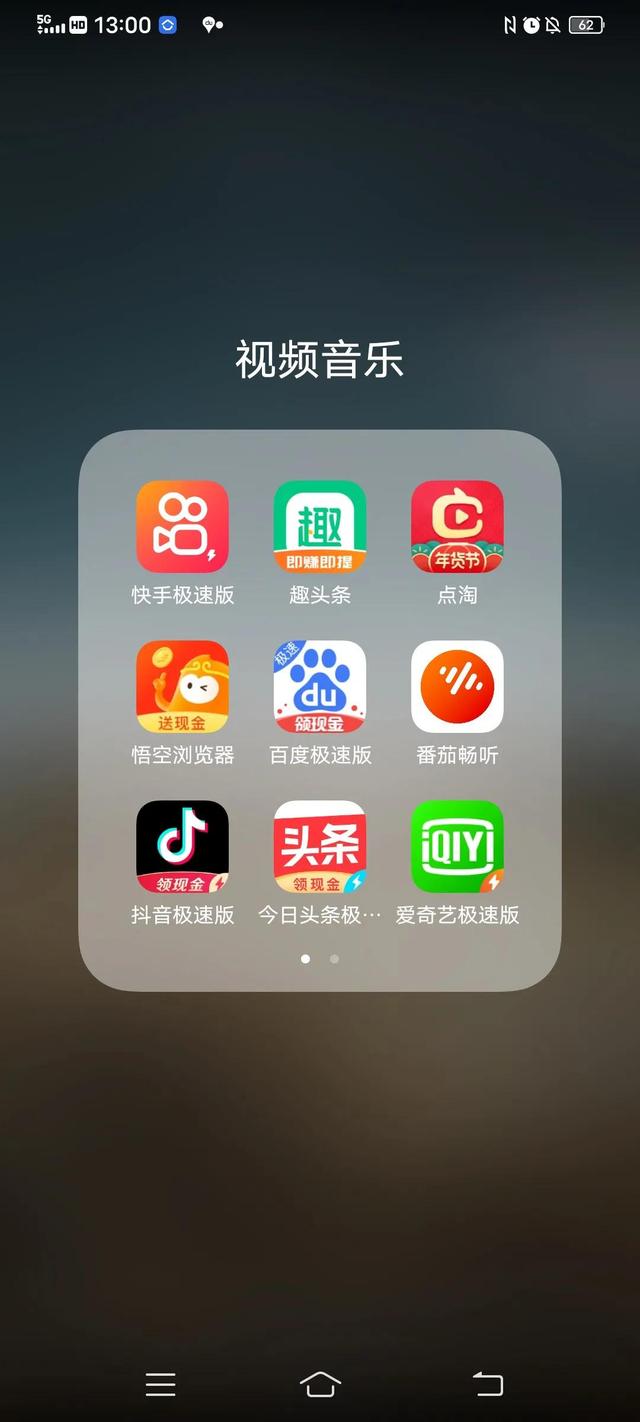This screenshot has width=640, height=1422.
Task: Open the 爱奇艺极速版 app
Action: (x=457, y=846)
